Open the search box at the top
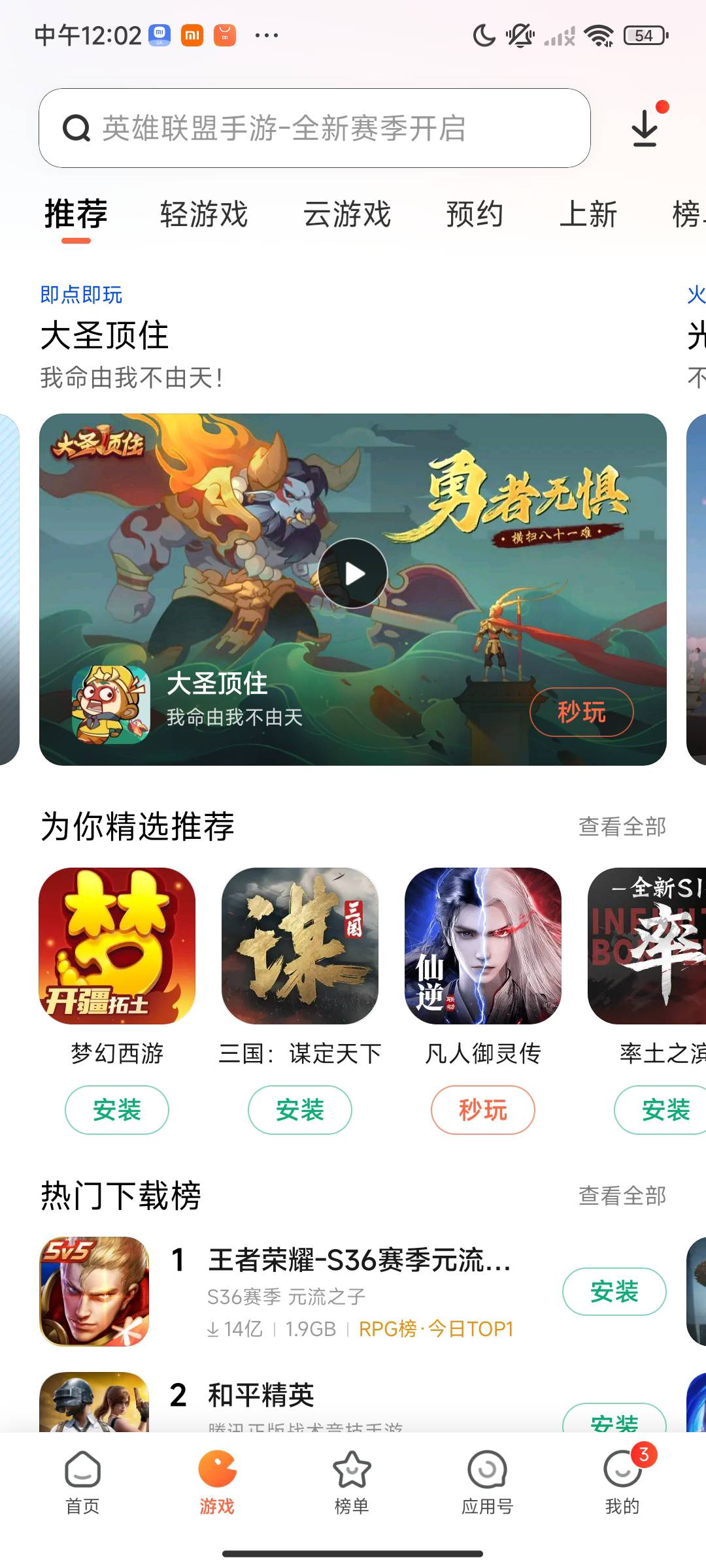 pyautogui.click(x=314, y=128)
